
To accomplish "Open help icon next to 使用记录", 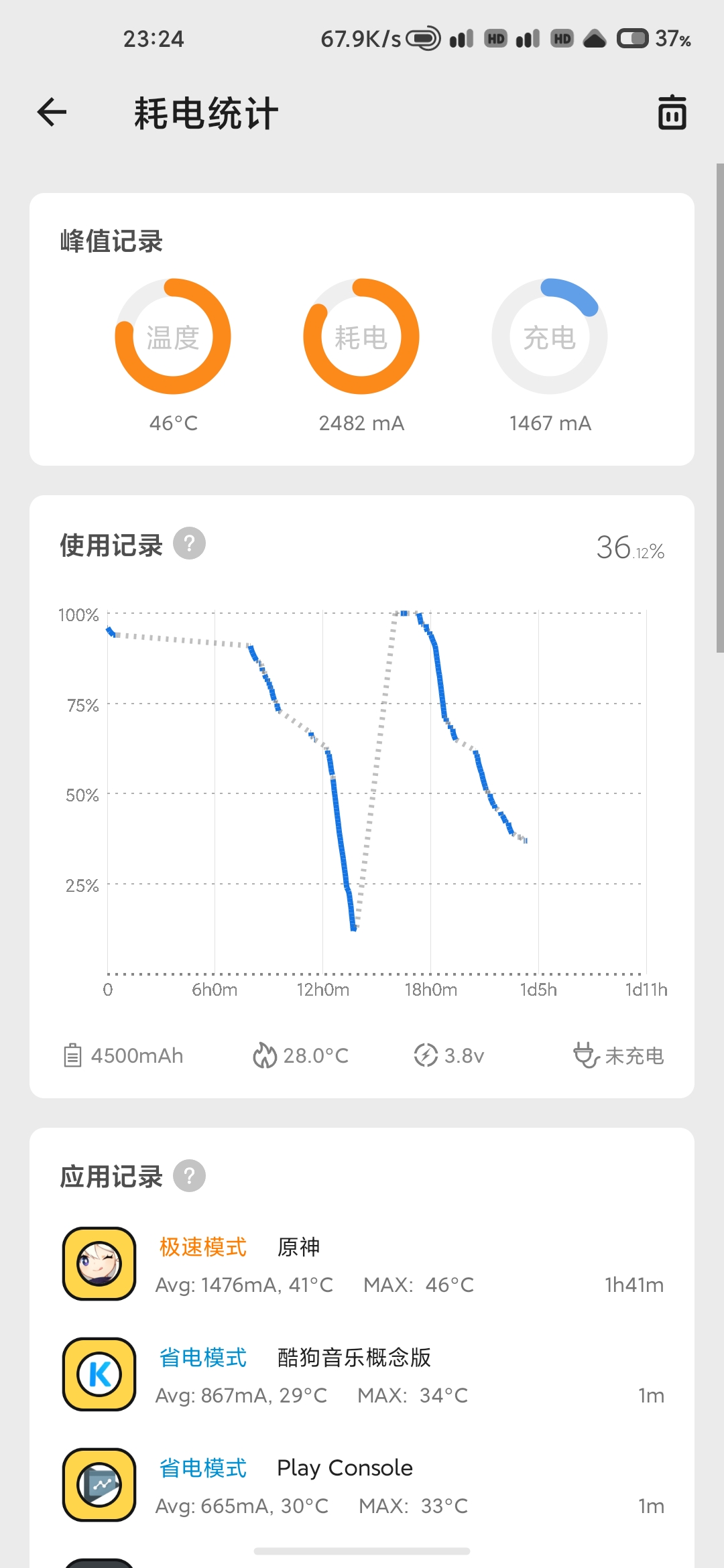I will tap(189, 543).
